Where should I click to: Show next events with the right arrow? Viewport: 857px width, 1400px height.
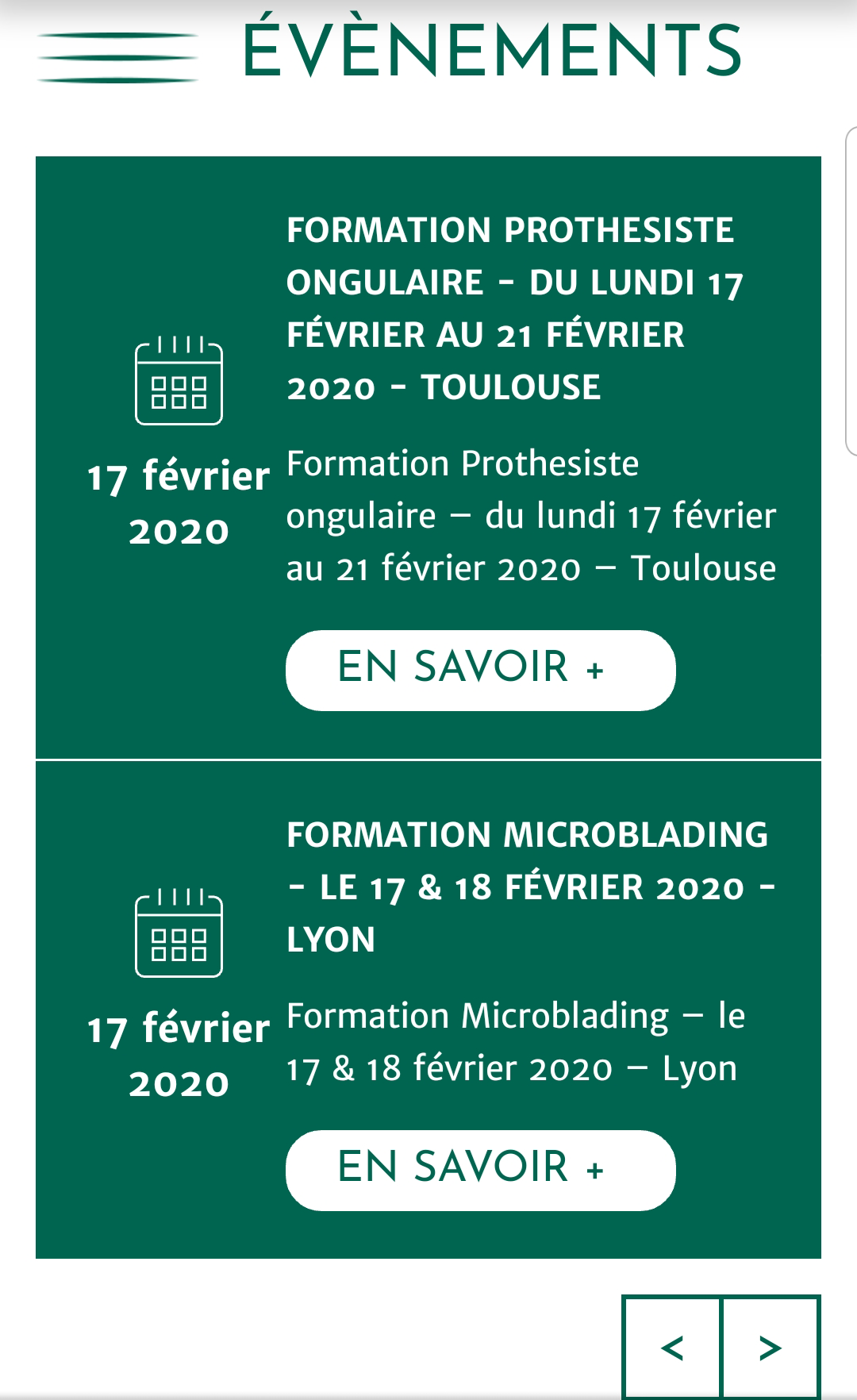tap(771, 1347)
